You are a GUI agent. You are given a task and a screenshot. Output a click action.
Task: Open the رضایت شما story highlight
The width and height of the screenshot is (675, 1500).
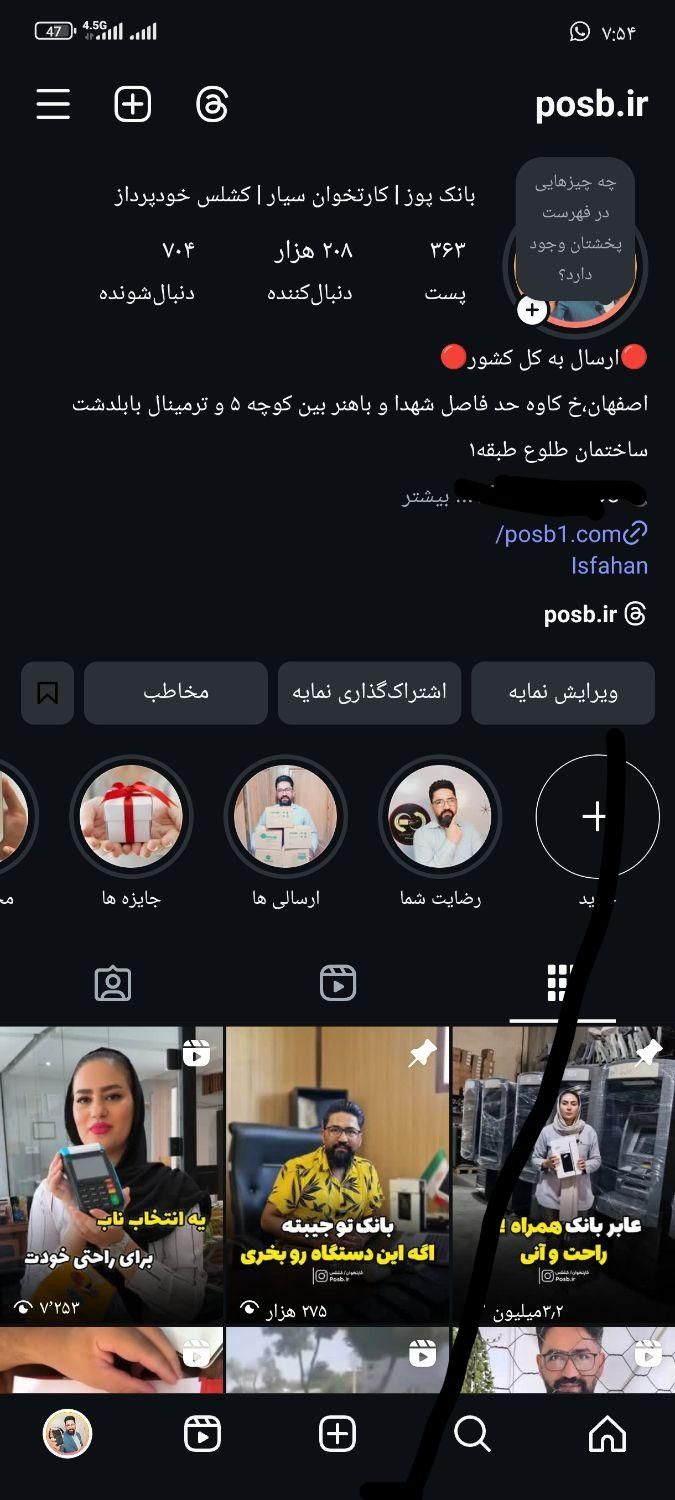[x=440, y=816]
